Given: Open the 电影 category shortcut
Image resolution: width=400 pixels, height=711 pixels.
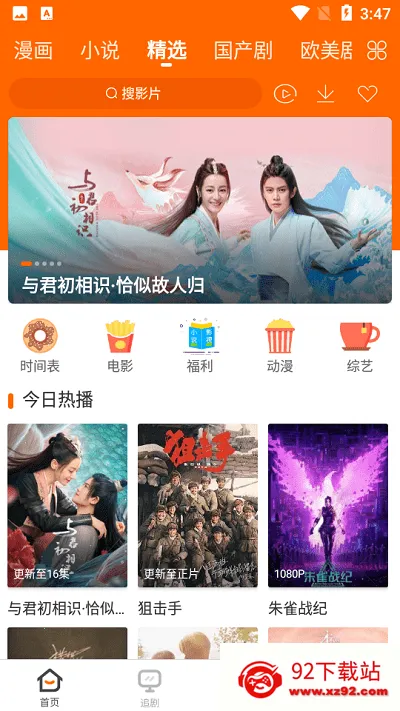Looking at the screenshot, I should (x=120, y=346).
